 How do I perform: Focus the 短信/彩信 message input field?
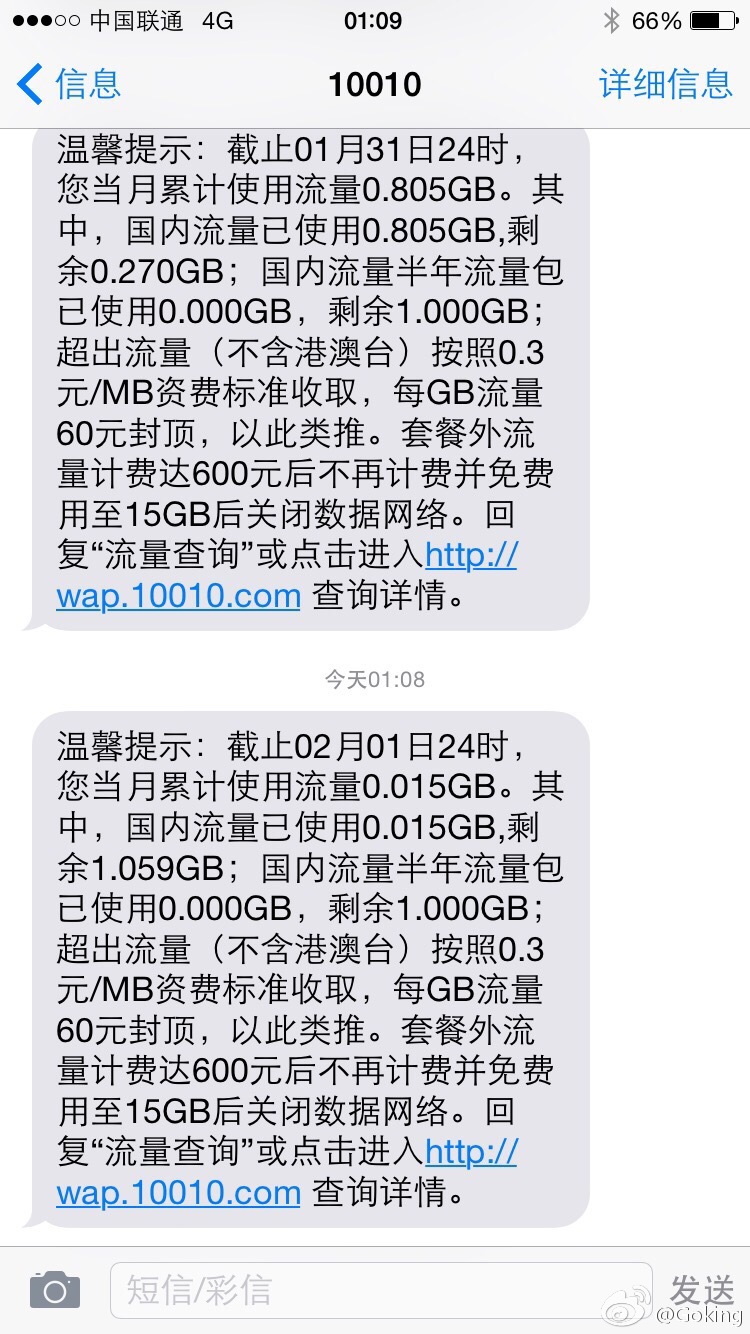click(380, 1290)
